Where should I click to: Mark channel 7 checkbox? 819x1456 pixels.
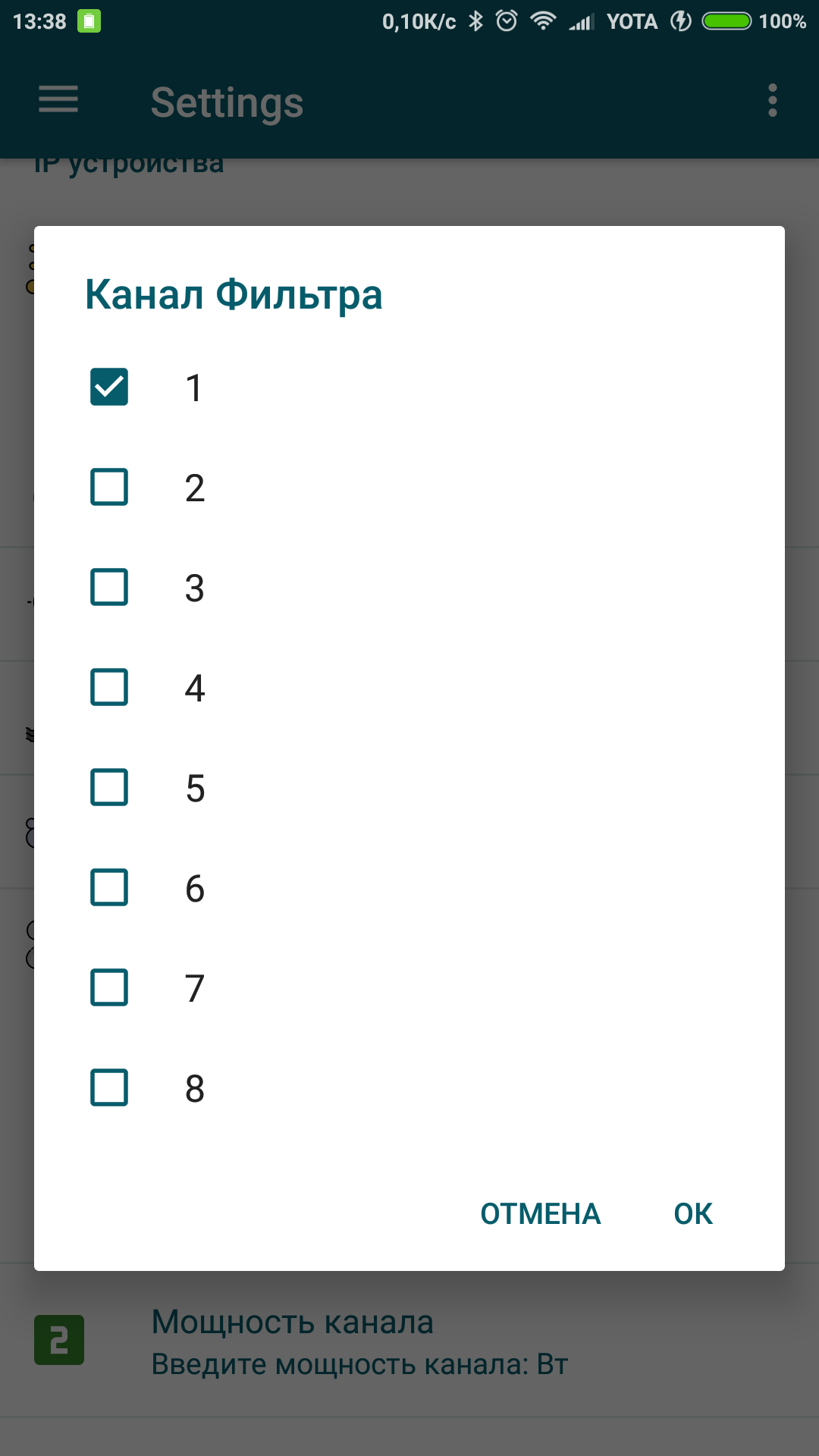(109, 987)
